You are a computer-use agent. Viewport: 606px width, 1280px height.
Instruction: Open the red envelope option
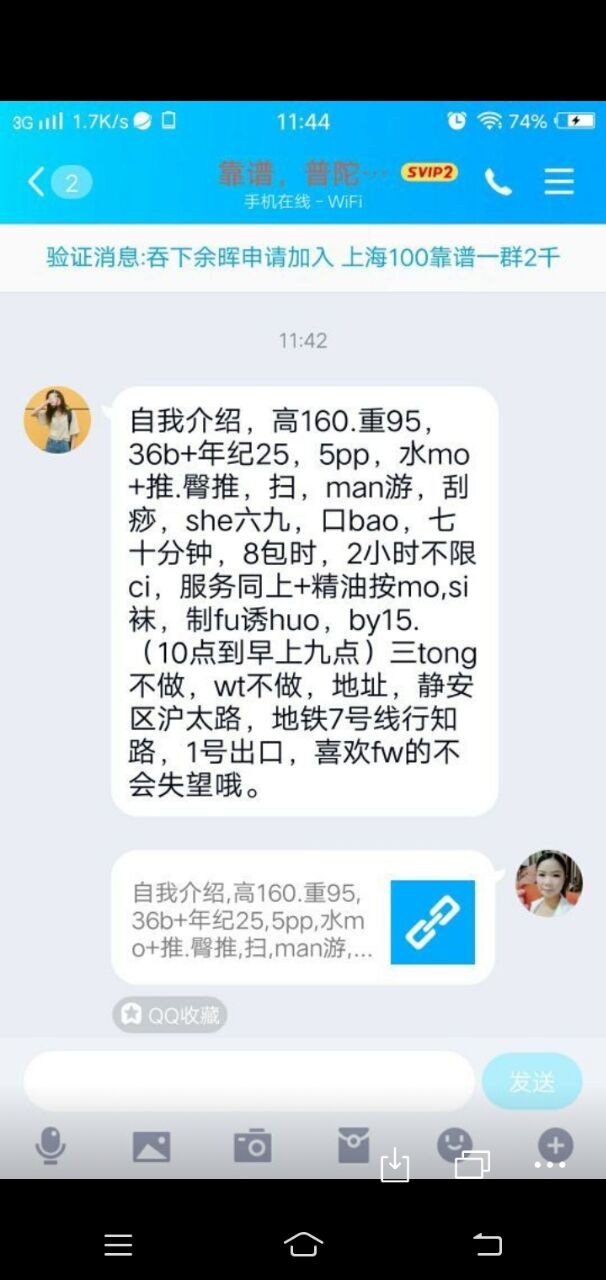point(353,1146)
